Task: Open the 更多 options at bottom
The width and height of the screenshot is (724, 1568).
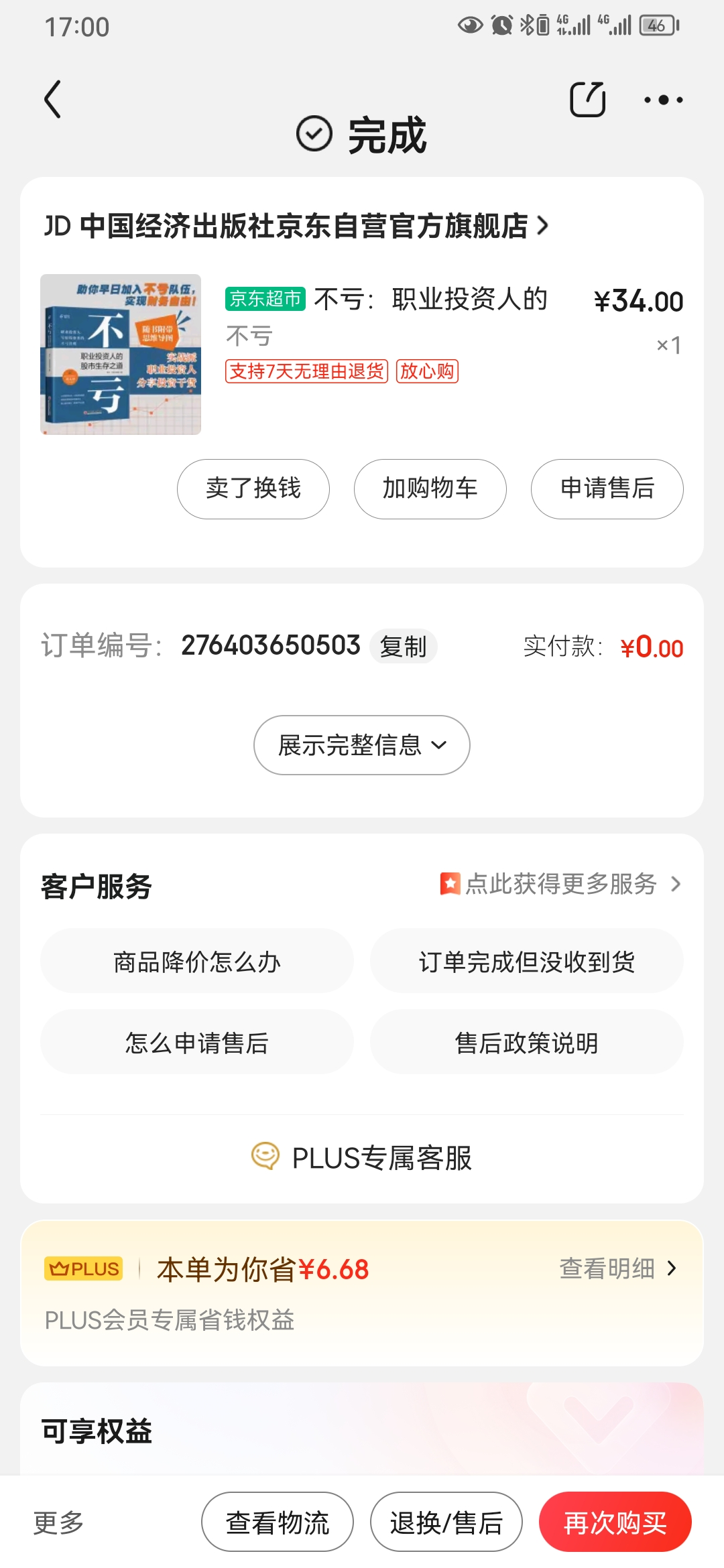Action: click(x=59, y=1522)
